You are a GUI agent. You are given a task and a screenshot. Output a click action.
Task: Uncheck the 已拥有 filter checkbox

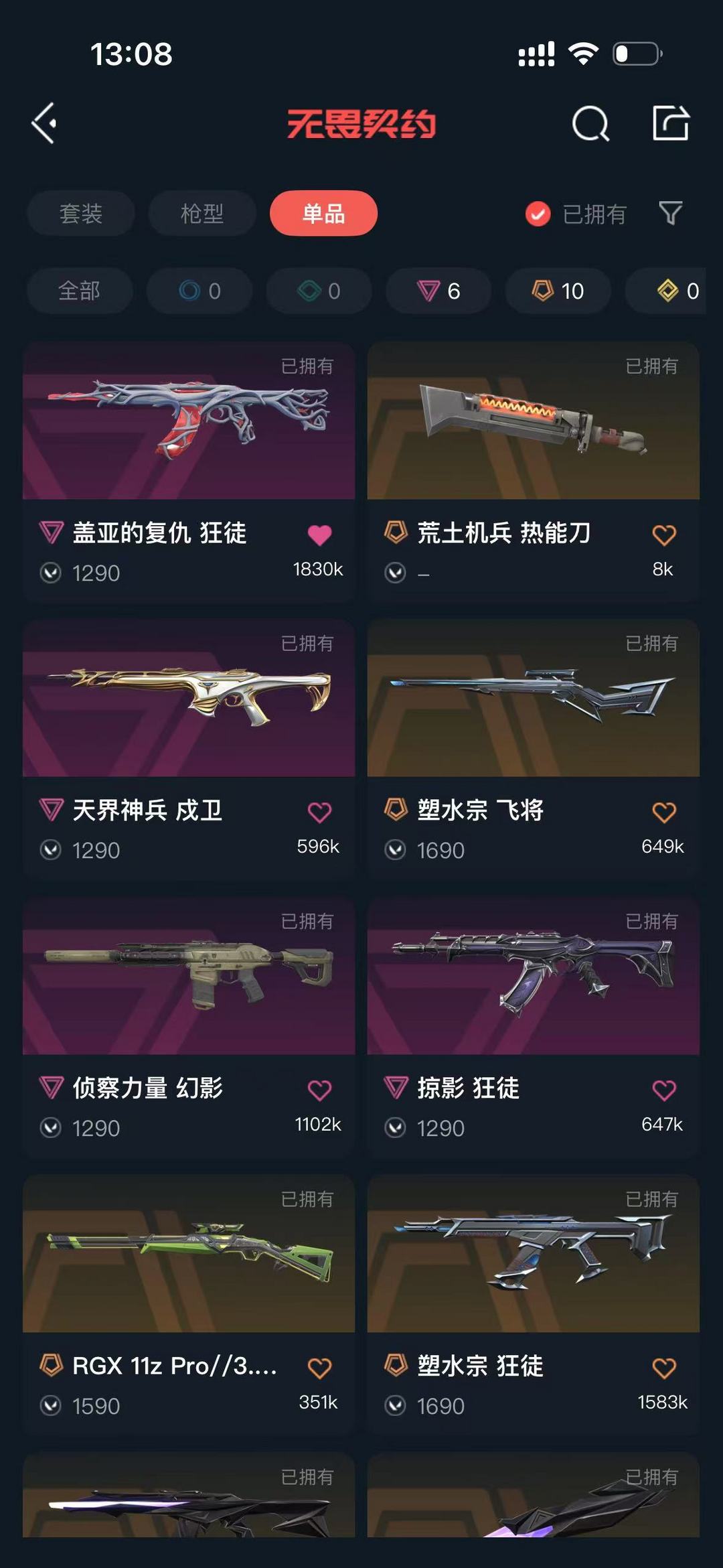[538, 214]
